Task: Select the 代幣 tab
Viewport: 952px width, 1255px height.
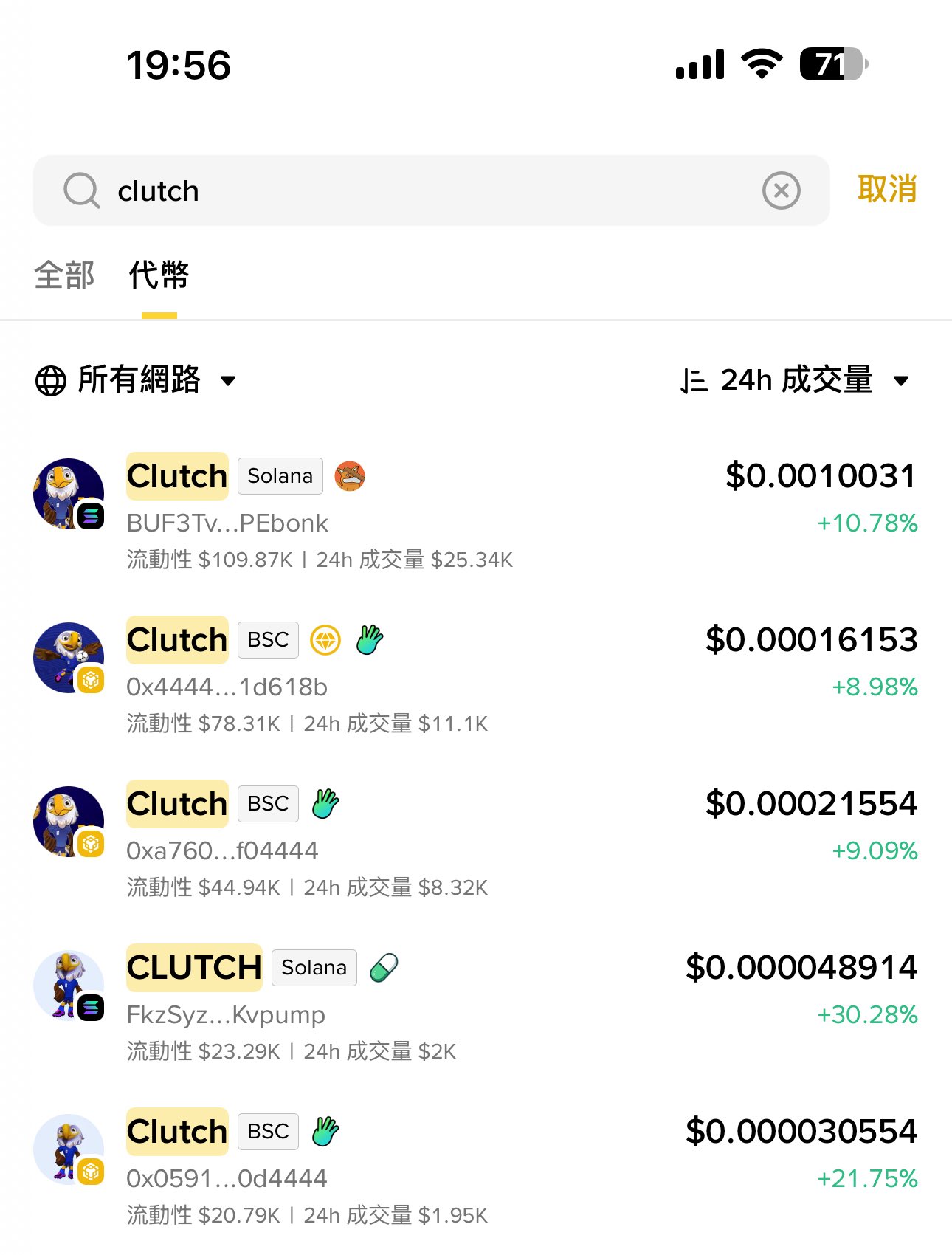Action: (159, 275)
